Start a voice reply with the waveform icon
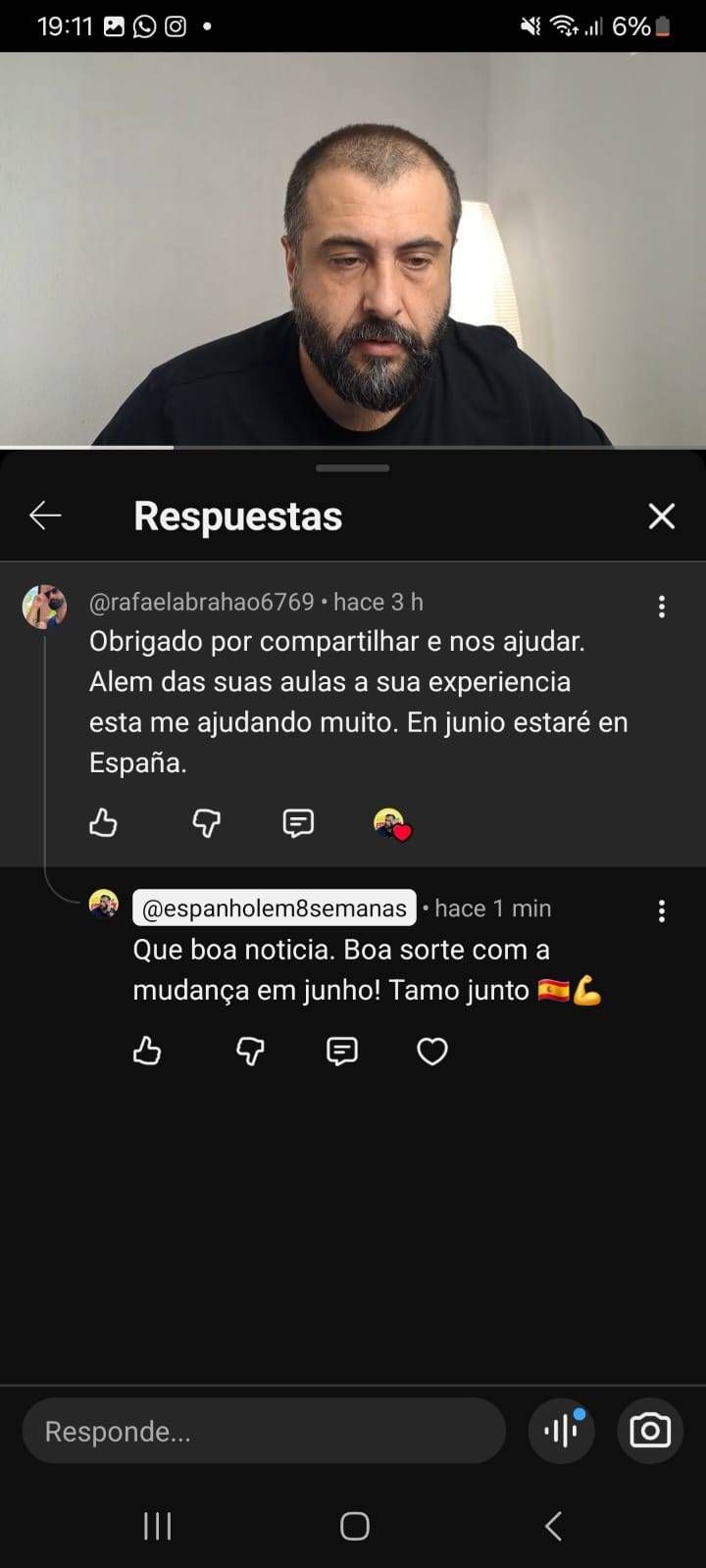 tap(562, 1432)
